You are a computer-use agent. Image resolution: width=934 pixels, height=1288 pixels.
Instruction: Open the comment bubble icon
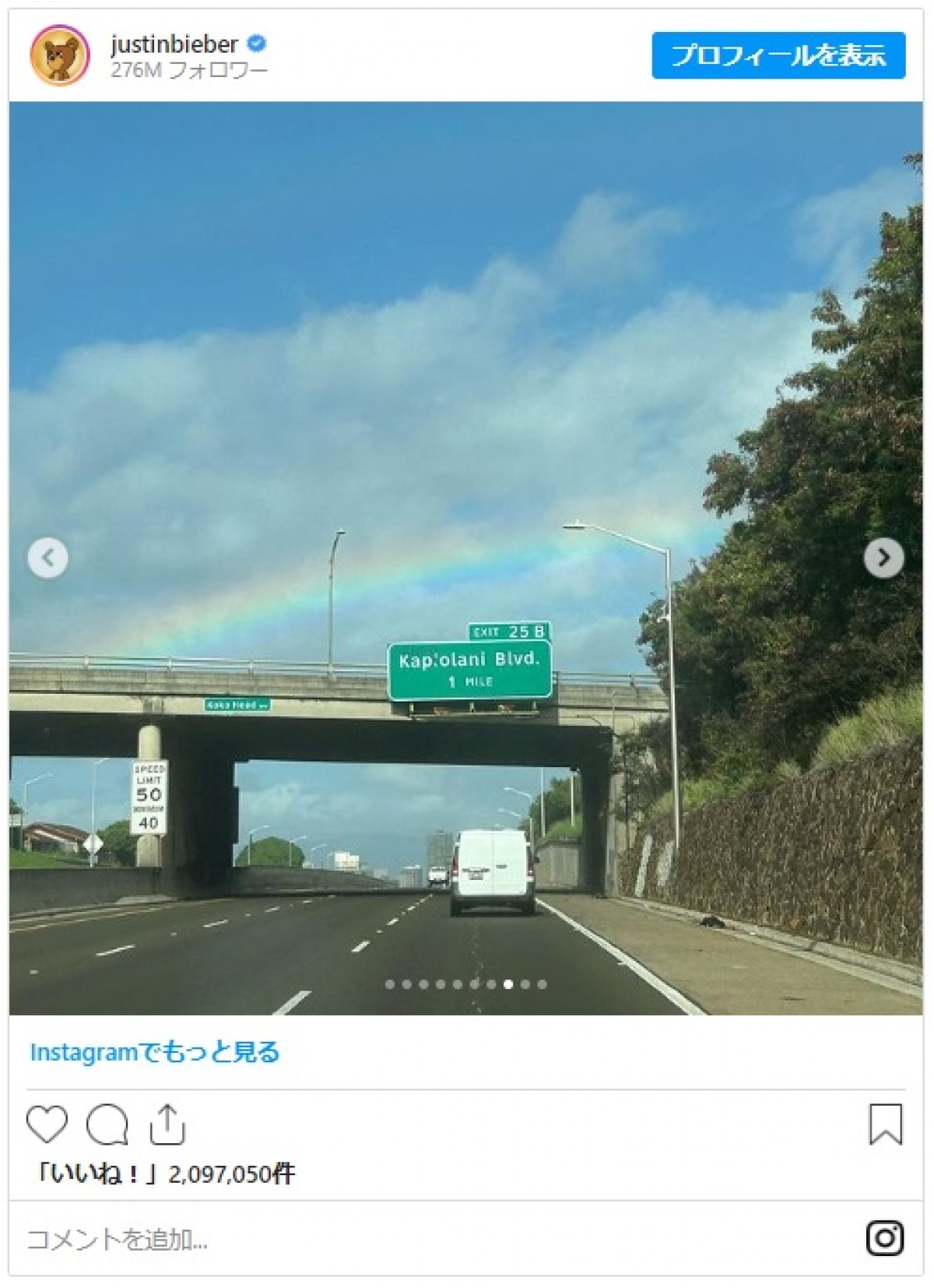(107, 1124)
